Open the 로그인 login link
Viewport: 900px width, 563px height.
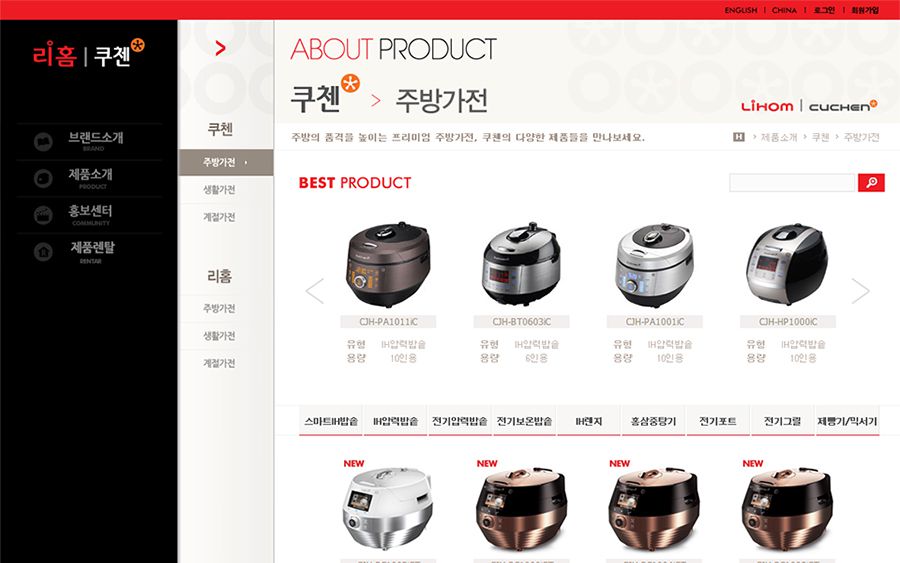point(824,10)
